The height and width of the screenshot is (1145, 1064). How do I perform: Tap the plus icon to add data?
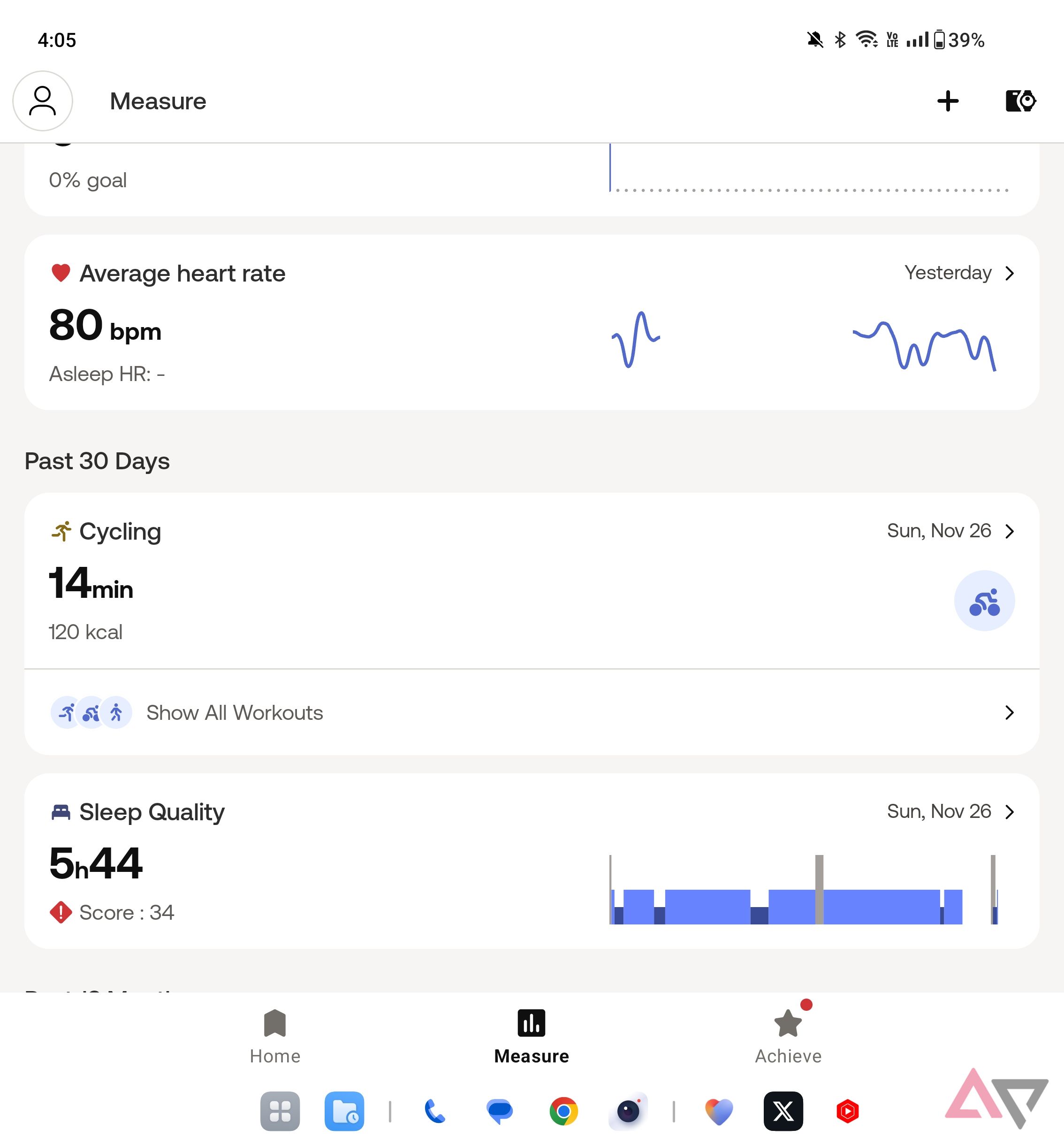click(x=948, y=101)
